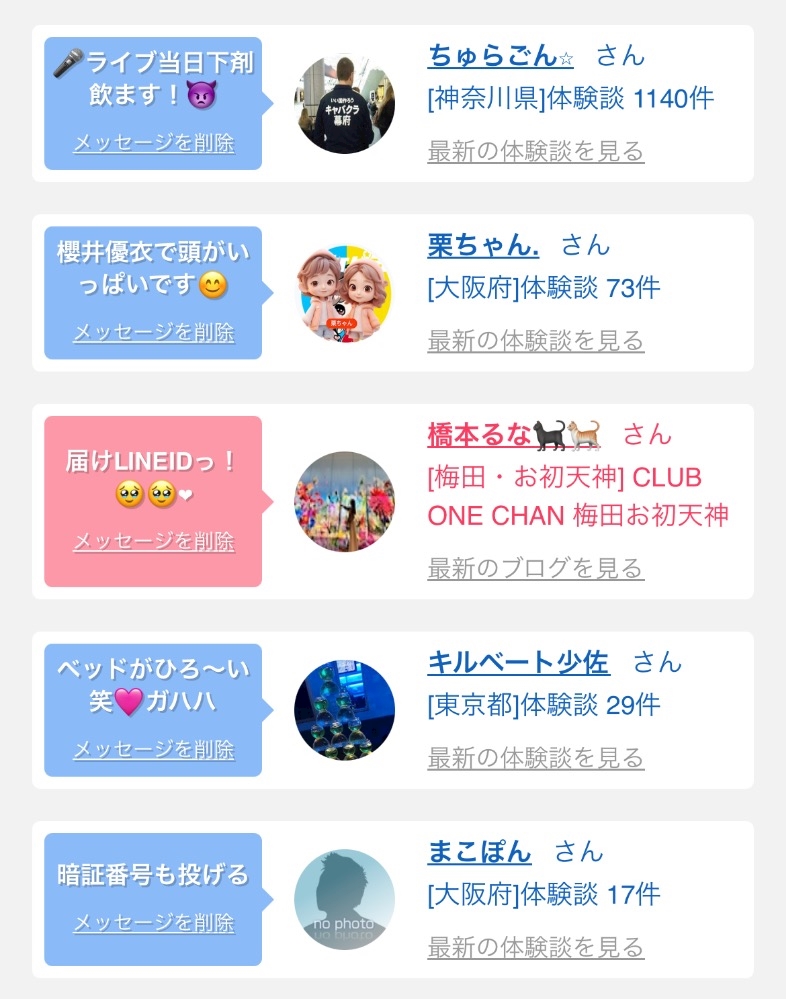This screenshot has width=786, height=999.
Task: Tap キルベート少佐's avatar photo
Action: coord(344,710)
